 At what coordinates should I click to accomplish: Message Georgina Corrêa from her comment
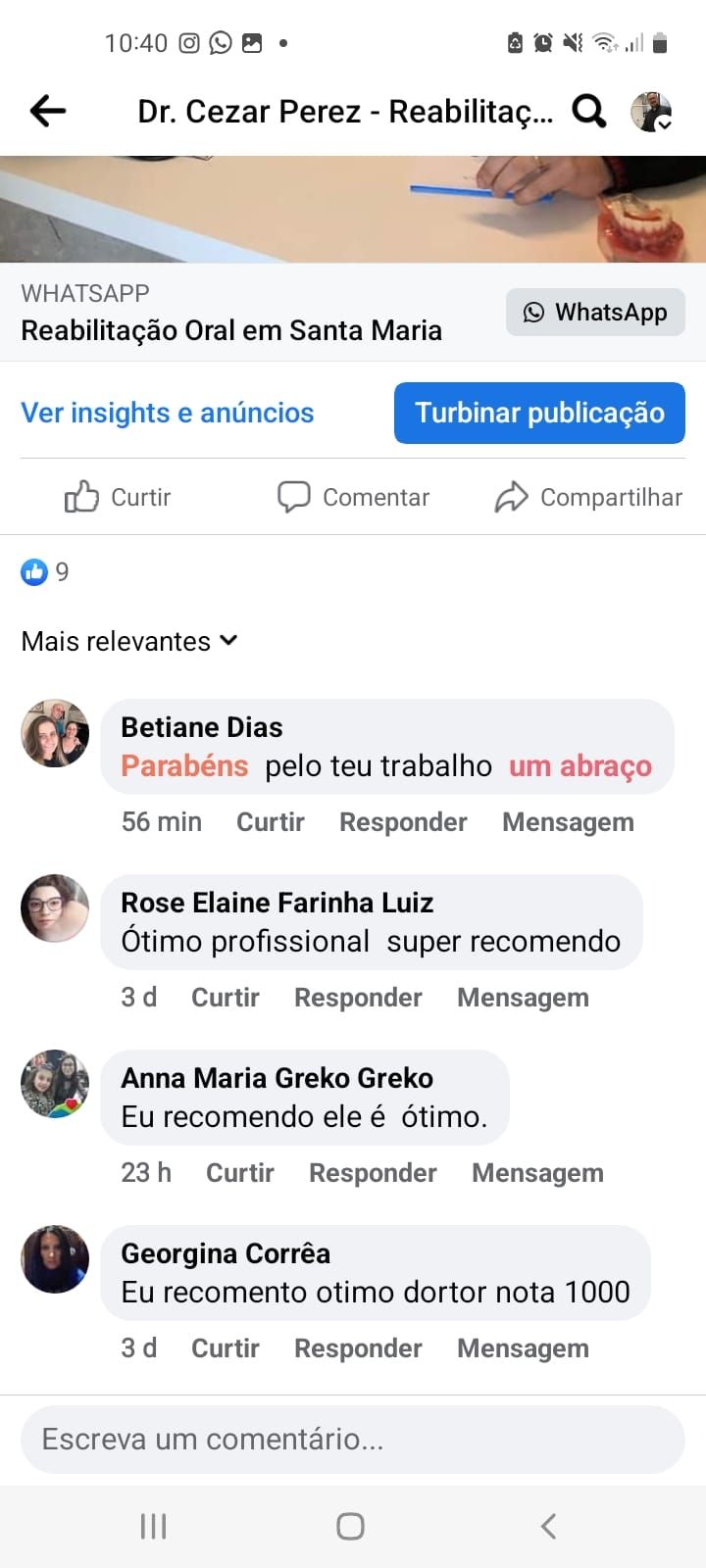pos(523,1348)
